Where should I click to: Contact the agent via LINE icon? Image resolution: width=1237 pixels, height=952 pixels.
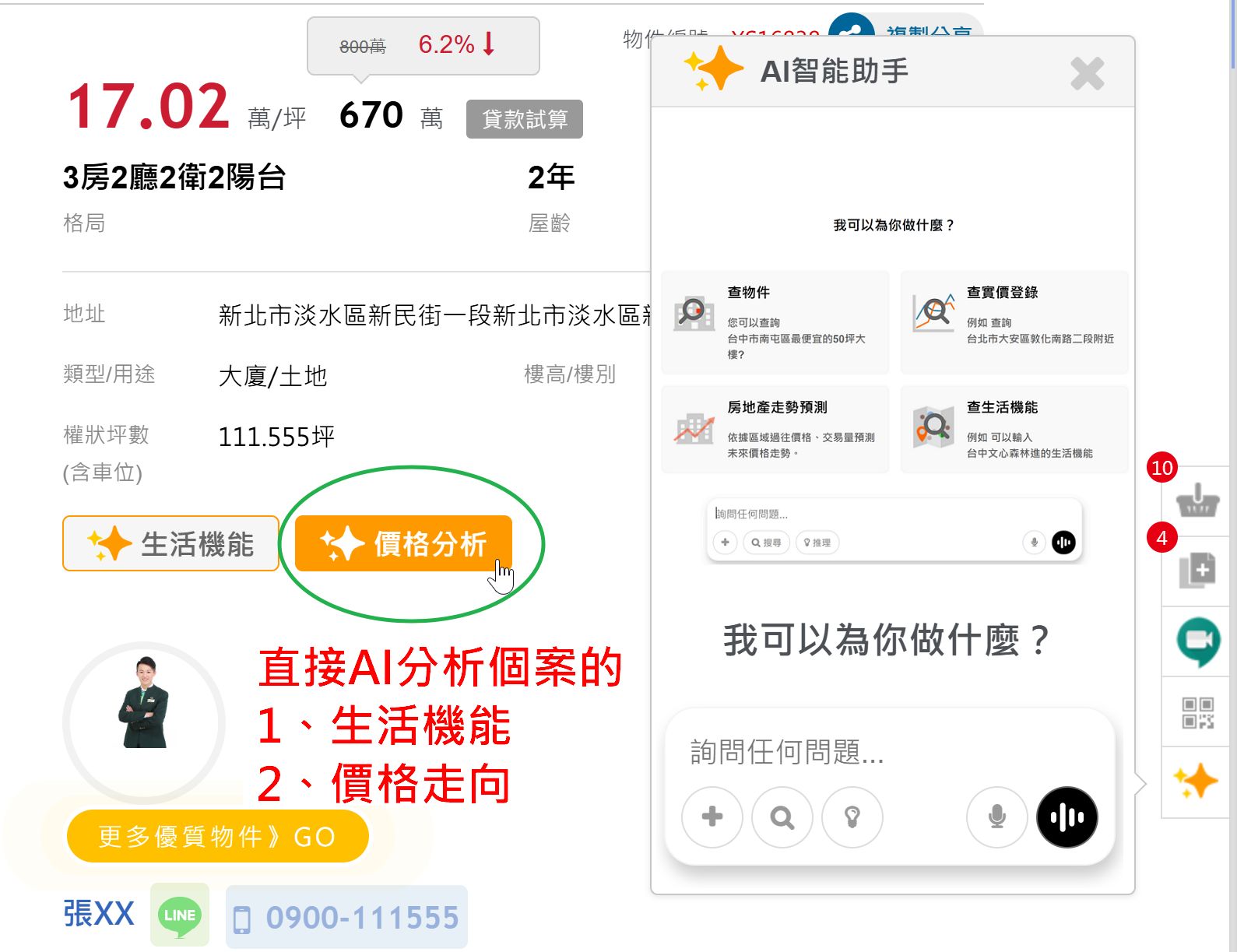point(180,915)
